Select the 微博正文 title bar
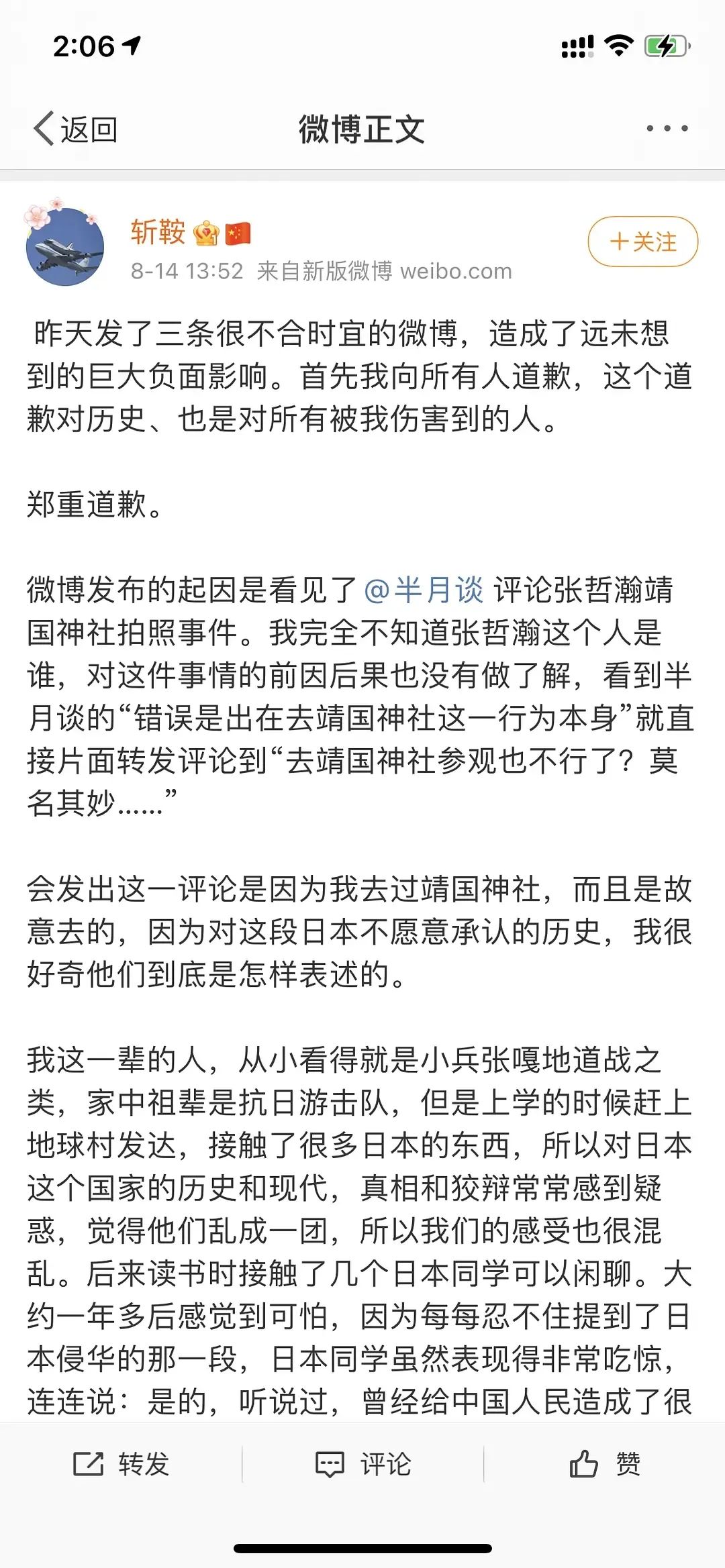 click(362, 127)
